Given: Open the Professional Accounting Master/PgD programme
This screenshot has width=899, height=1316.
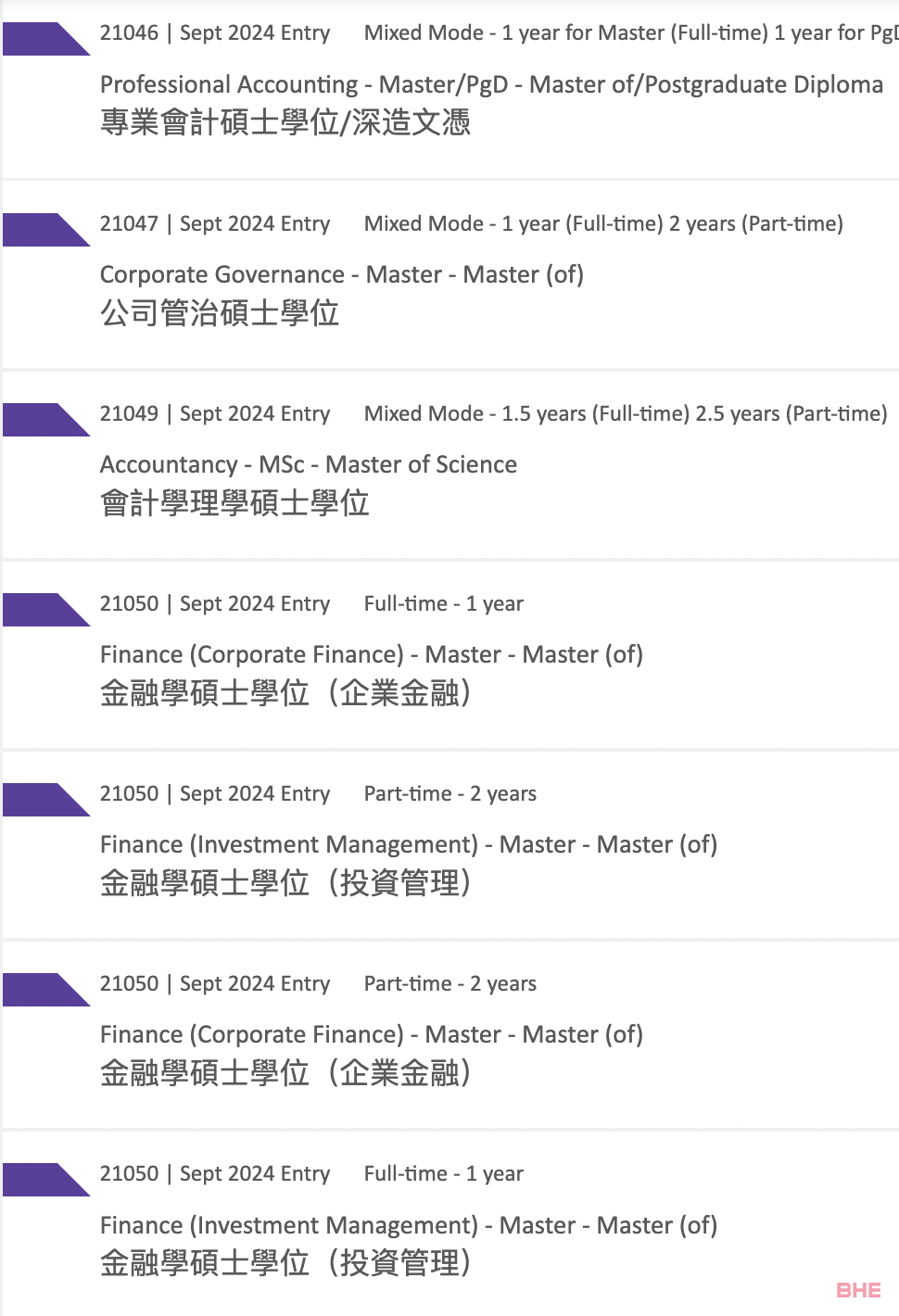Looking at the screenshot, I should coord(491,85).
